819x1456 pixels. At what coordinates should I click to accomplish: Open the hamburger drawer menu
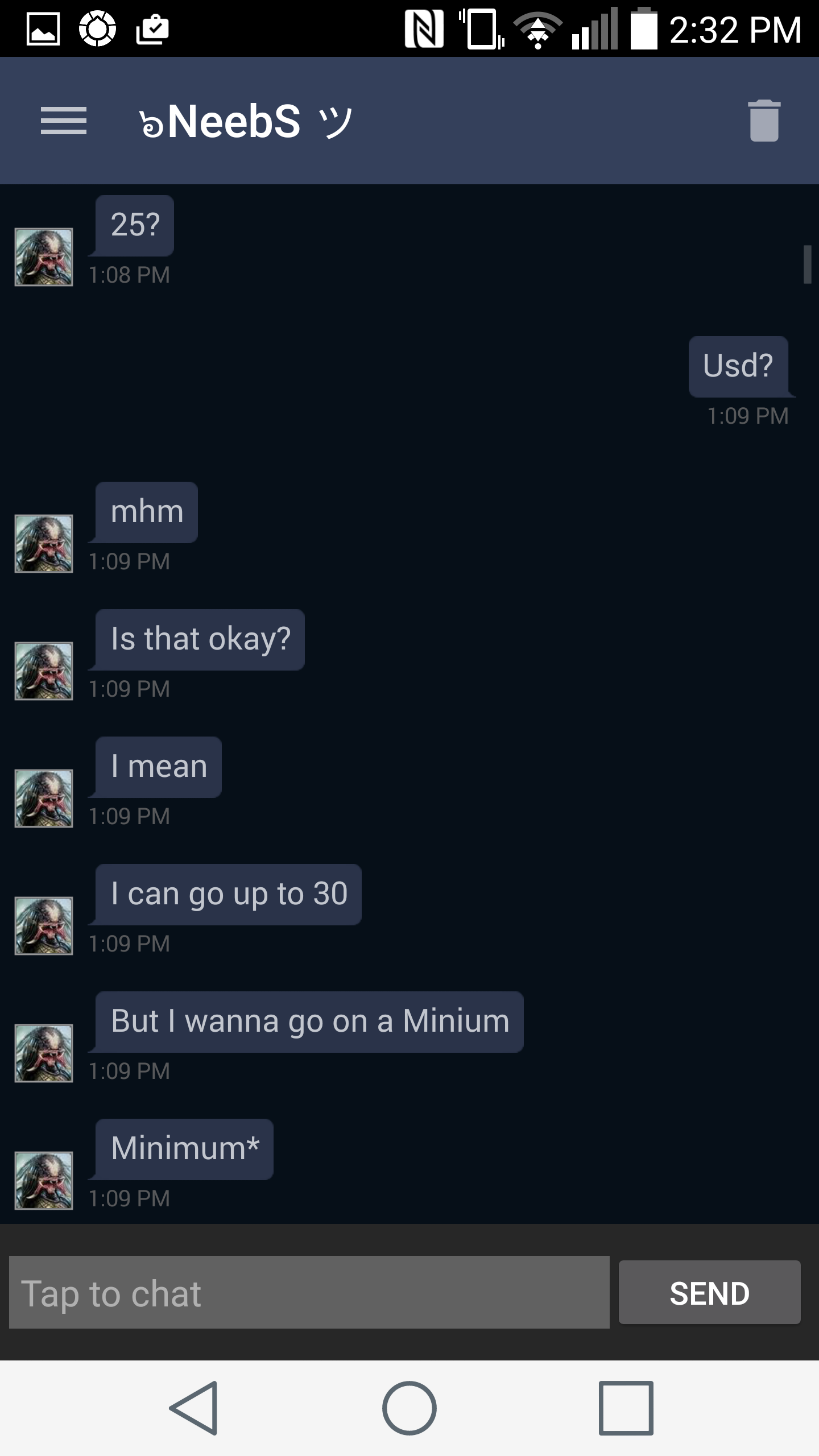pyautogui.click(x=64, y=121)
